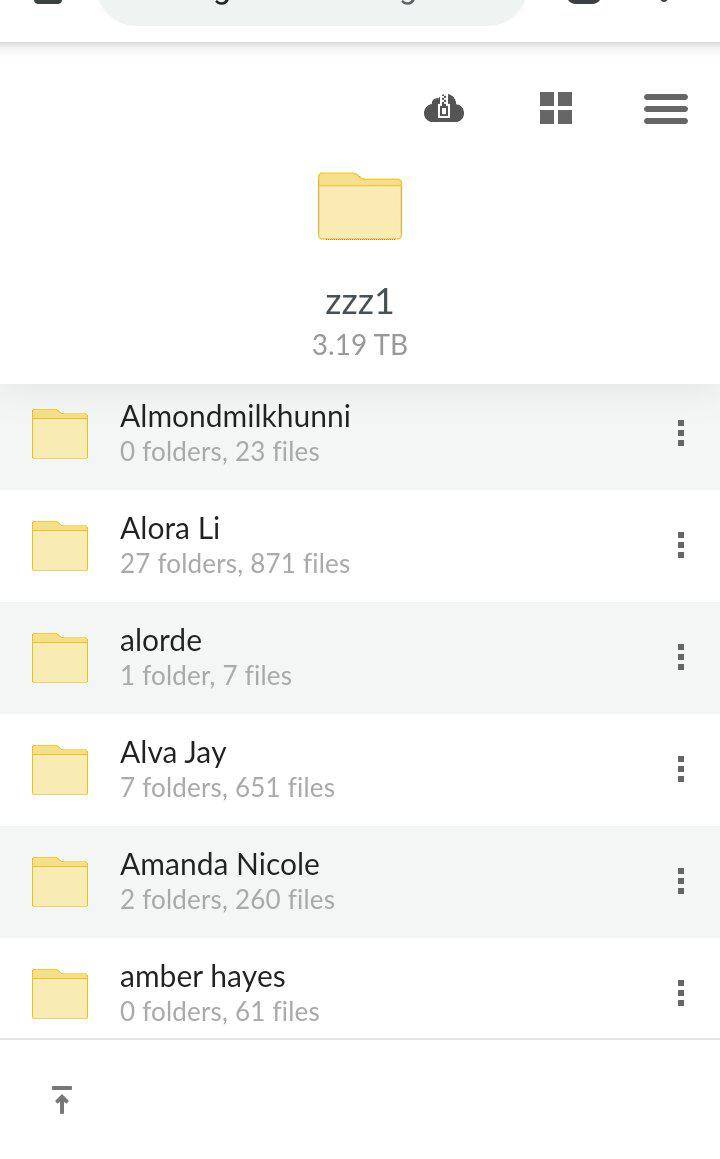The image size is (720, 1159).
Task: Select the Alora Li folder icon
Action: tap(59, 546)
